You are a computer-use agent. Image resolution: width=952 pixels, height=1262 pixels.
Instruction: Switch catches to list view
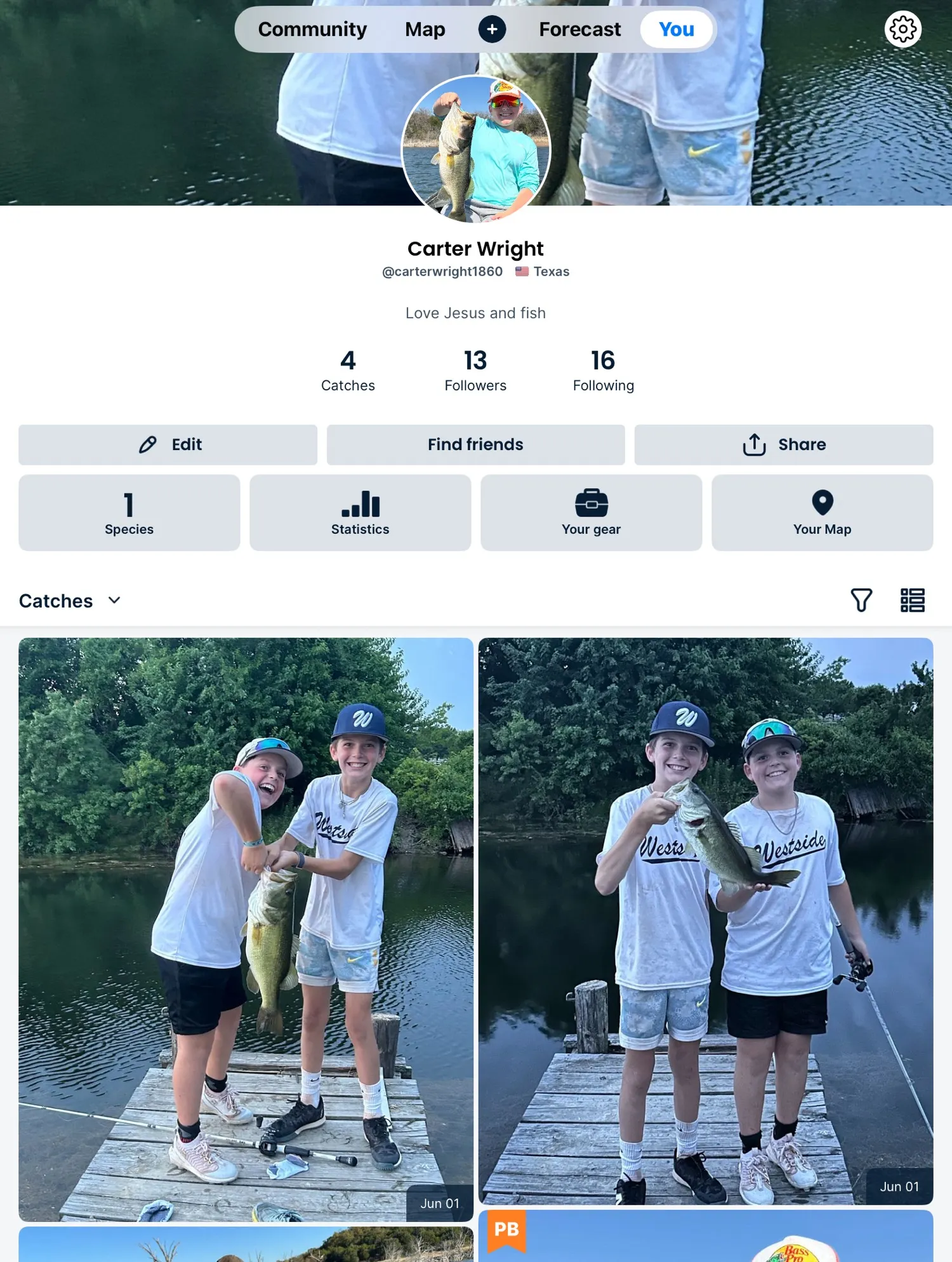point(912,600)
